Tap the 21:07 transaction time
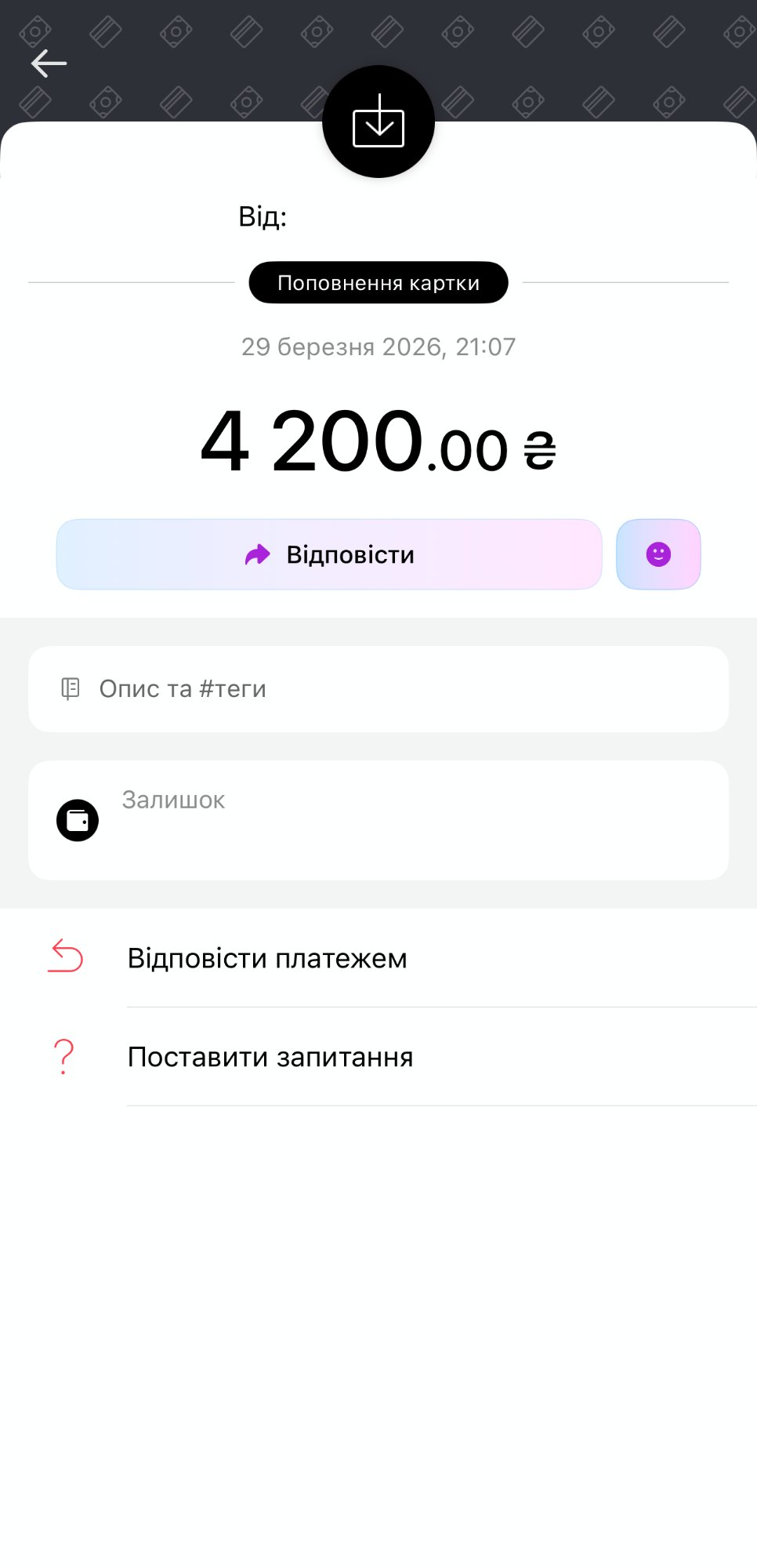Viewport: 757px width, 1568px height. pos(486,347)
